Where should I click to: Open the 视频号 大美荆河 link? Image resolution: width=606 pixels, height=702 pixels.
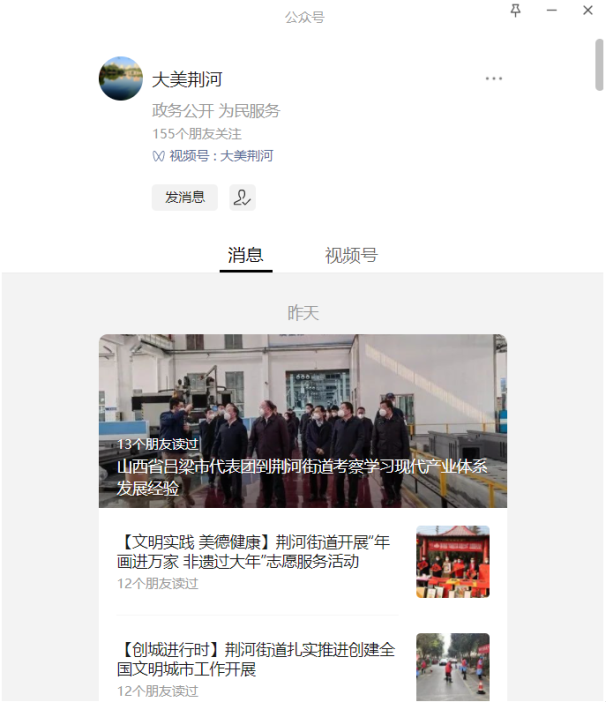(x=212, y=156)
